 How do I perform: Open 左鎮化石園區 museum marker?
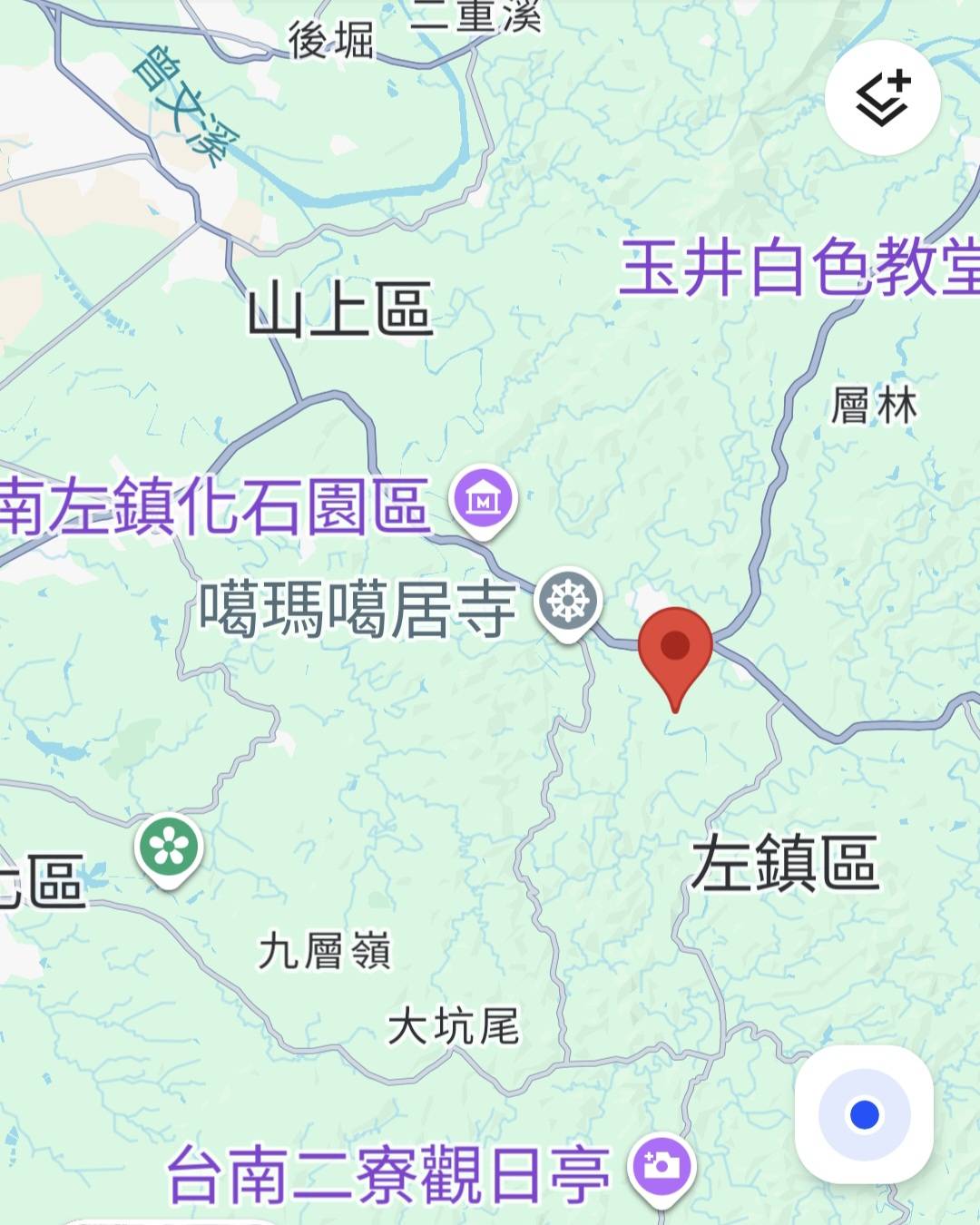click(x=484, y=501)
